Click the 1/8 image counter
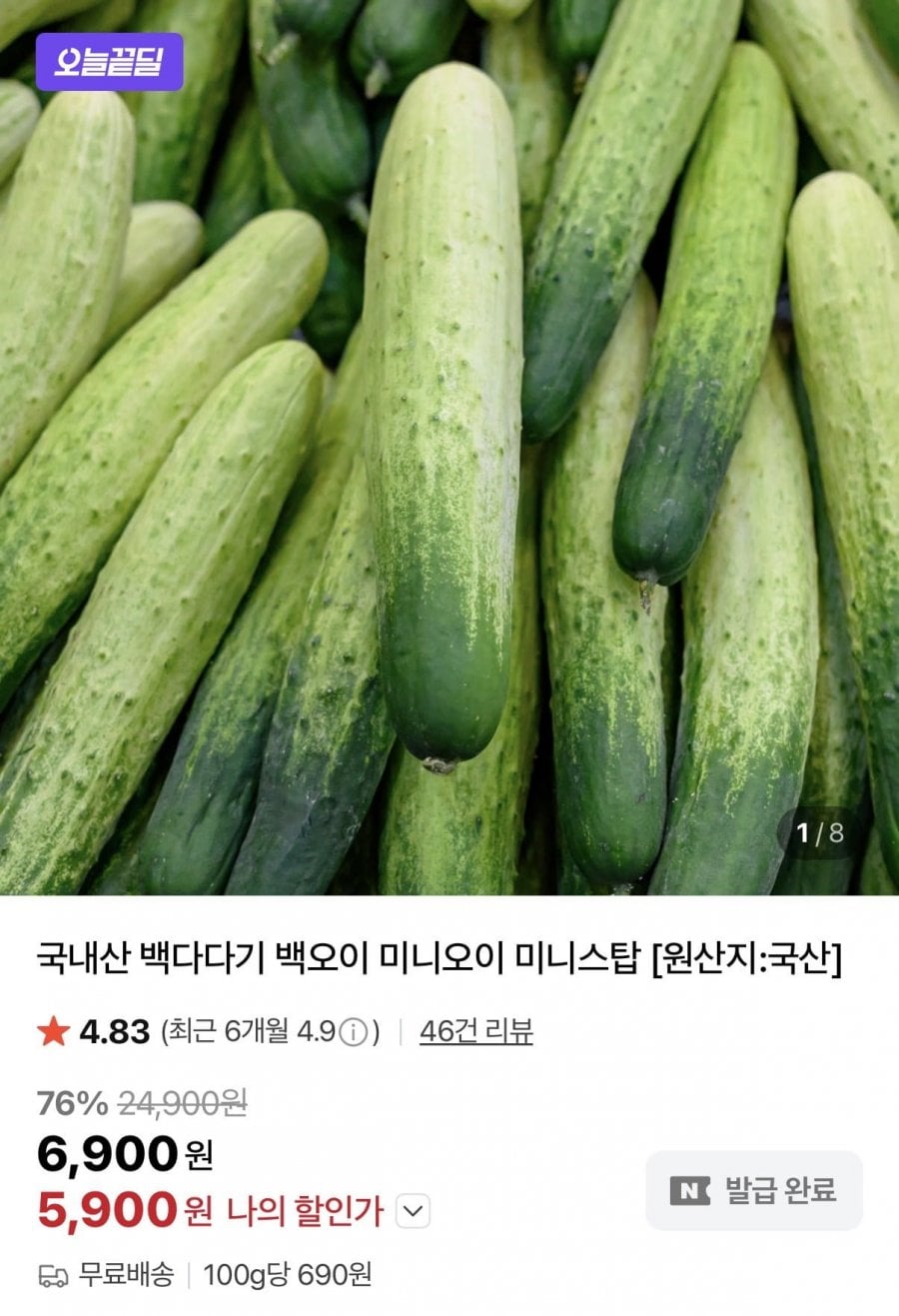This screenshot has width=899, height=1316. (x=822, y=831)
